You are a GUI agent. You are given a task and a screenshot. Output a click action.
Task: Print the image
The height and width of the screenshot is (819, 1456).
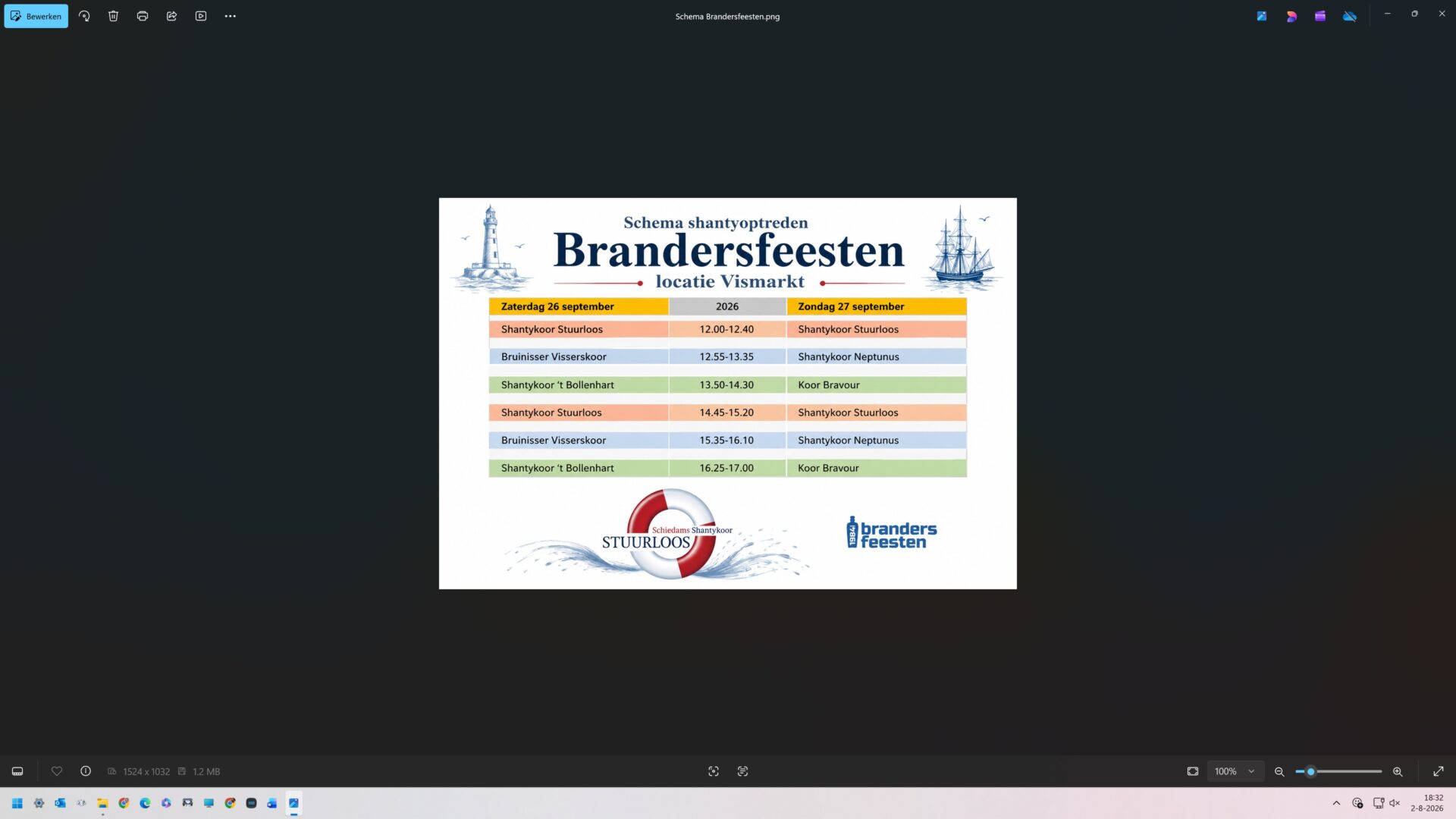tap(142, 16)
